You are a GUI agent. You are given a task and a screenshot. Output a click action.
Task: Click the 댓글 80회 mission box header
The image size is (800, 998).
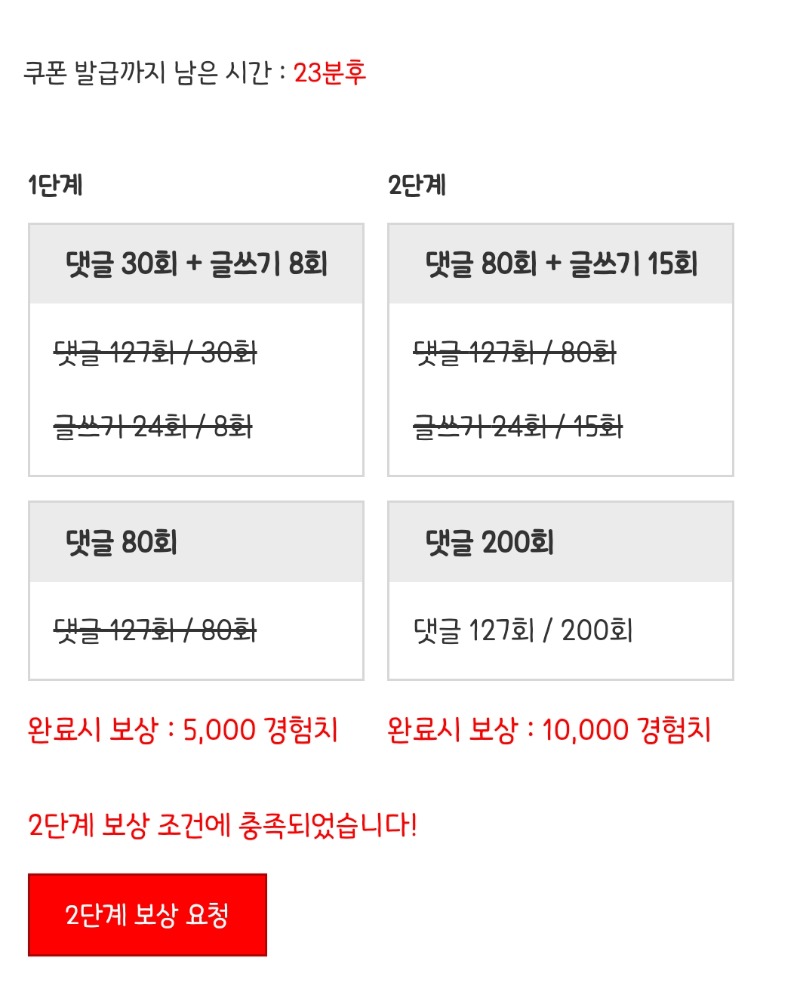(196, 543)
